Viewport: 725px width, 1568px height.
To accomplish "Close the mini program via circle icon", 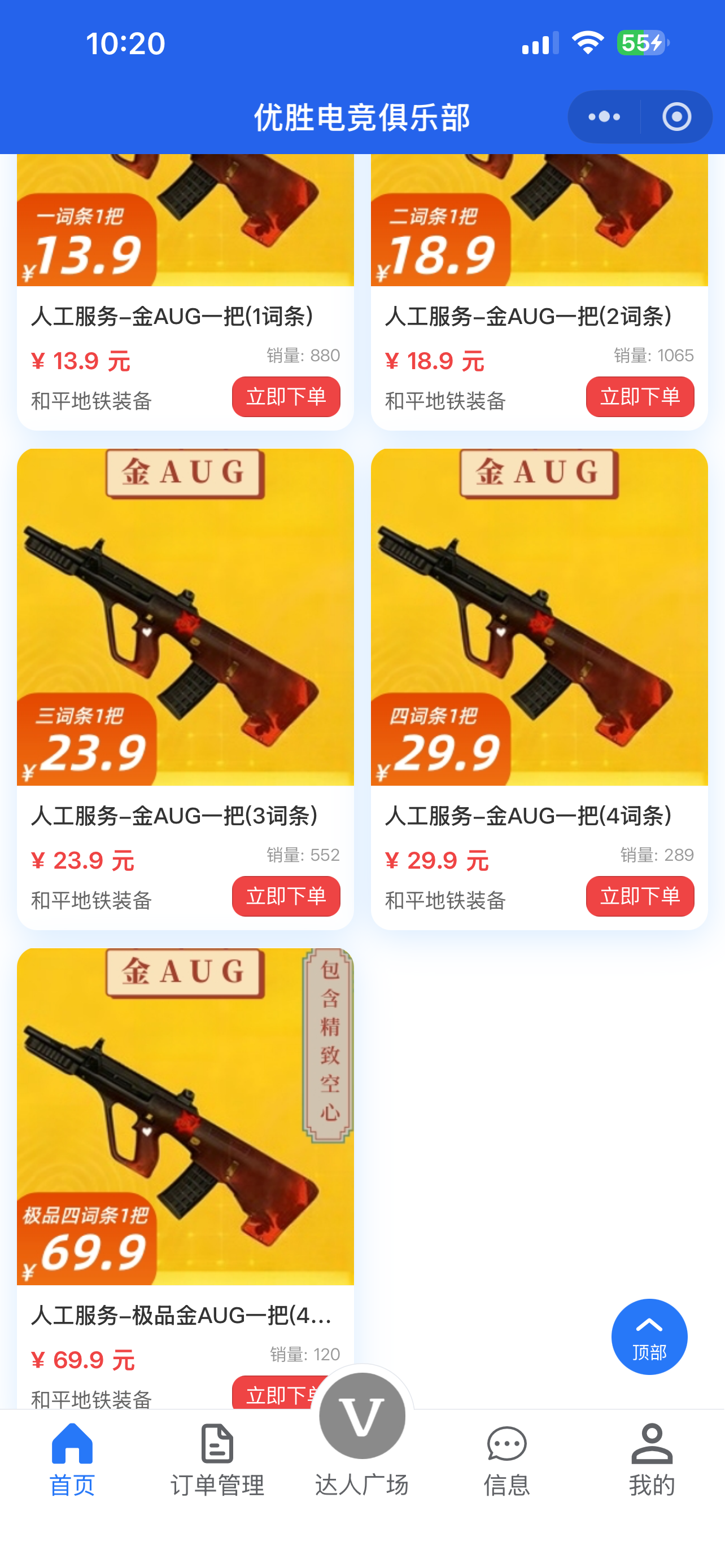I will click(x=676, y=116).
